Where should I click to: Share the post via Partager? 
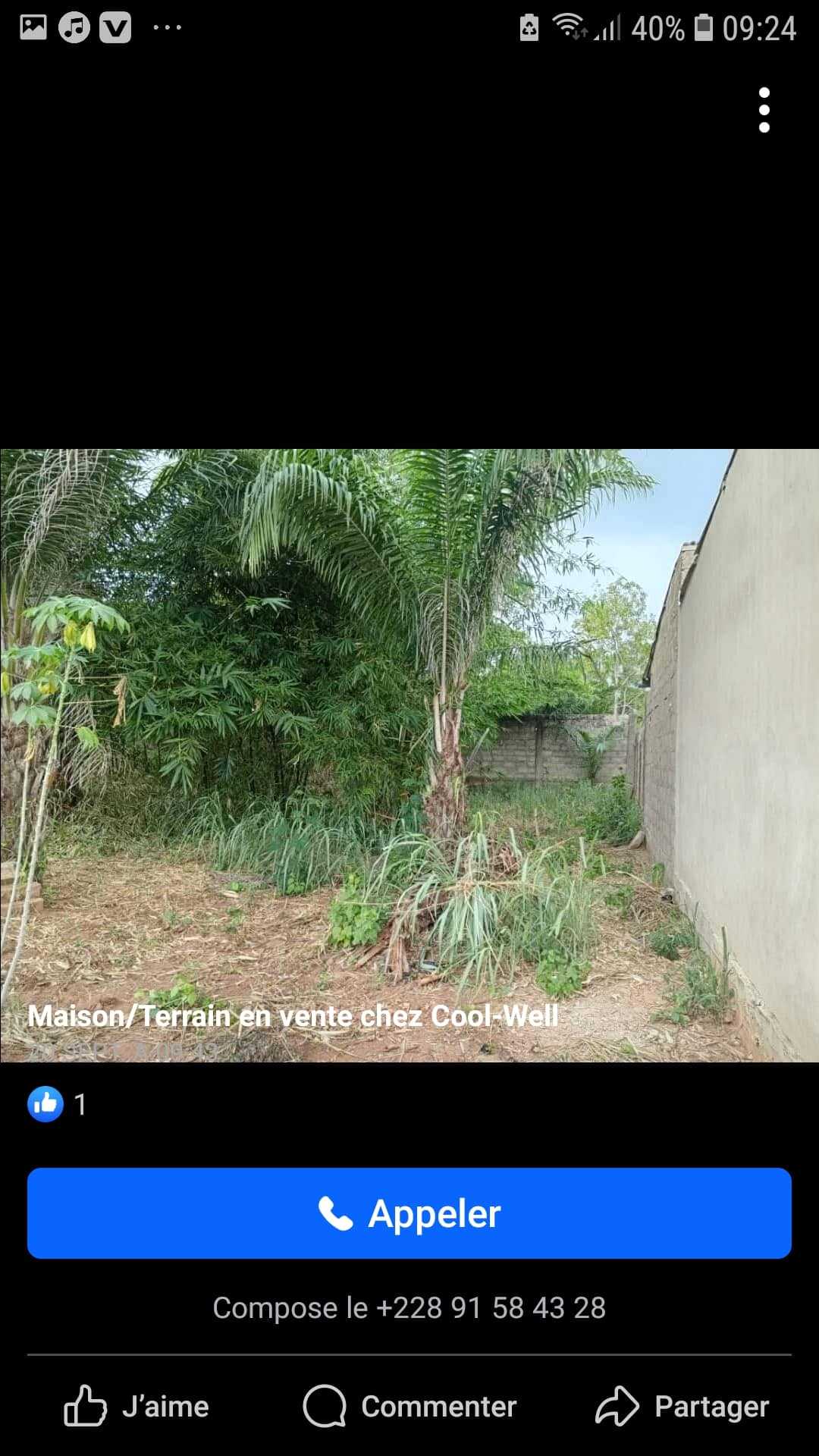click(682, 1407)
